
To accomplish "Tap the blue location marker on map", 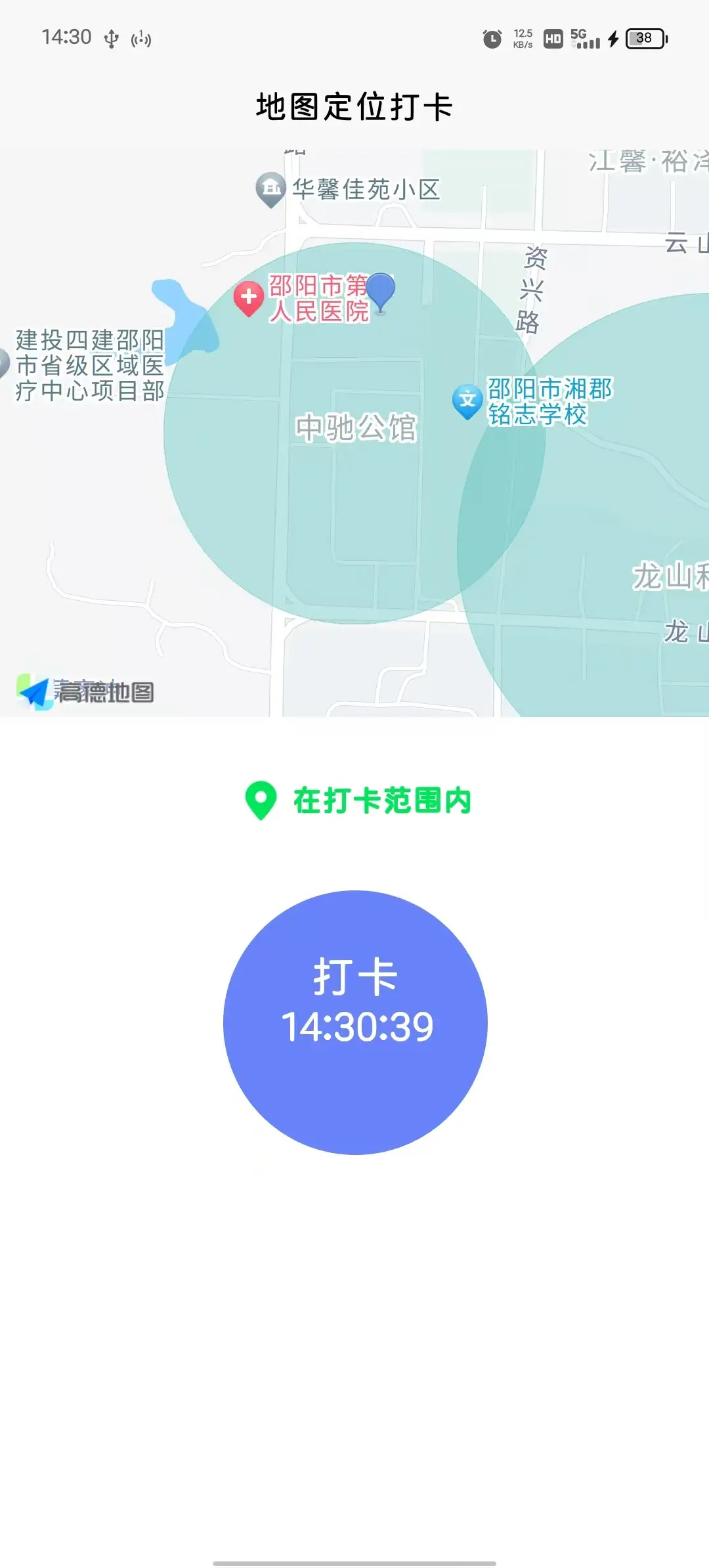I will (x=380, y=292).
